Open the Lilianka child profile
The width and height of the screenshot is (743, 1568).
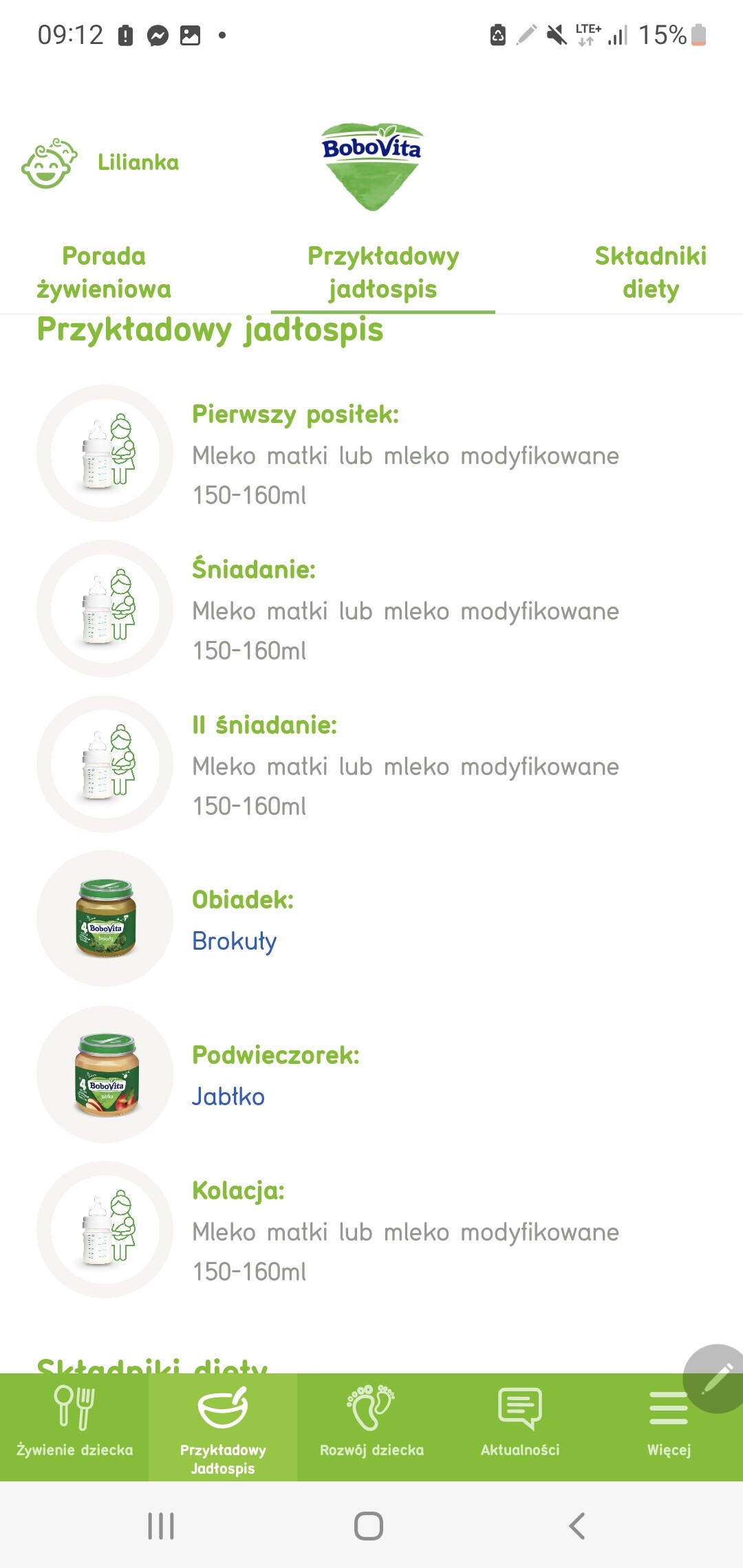(x=100, y=163)
